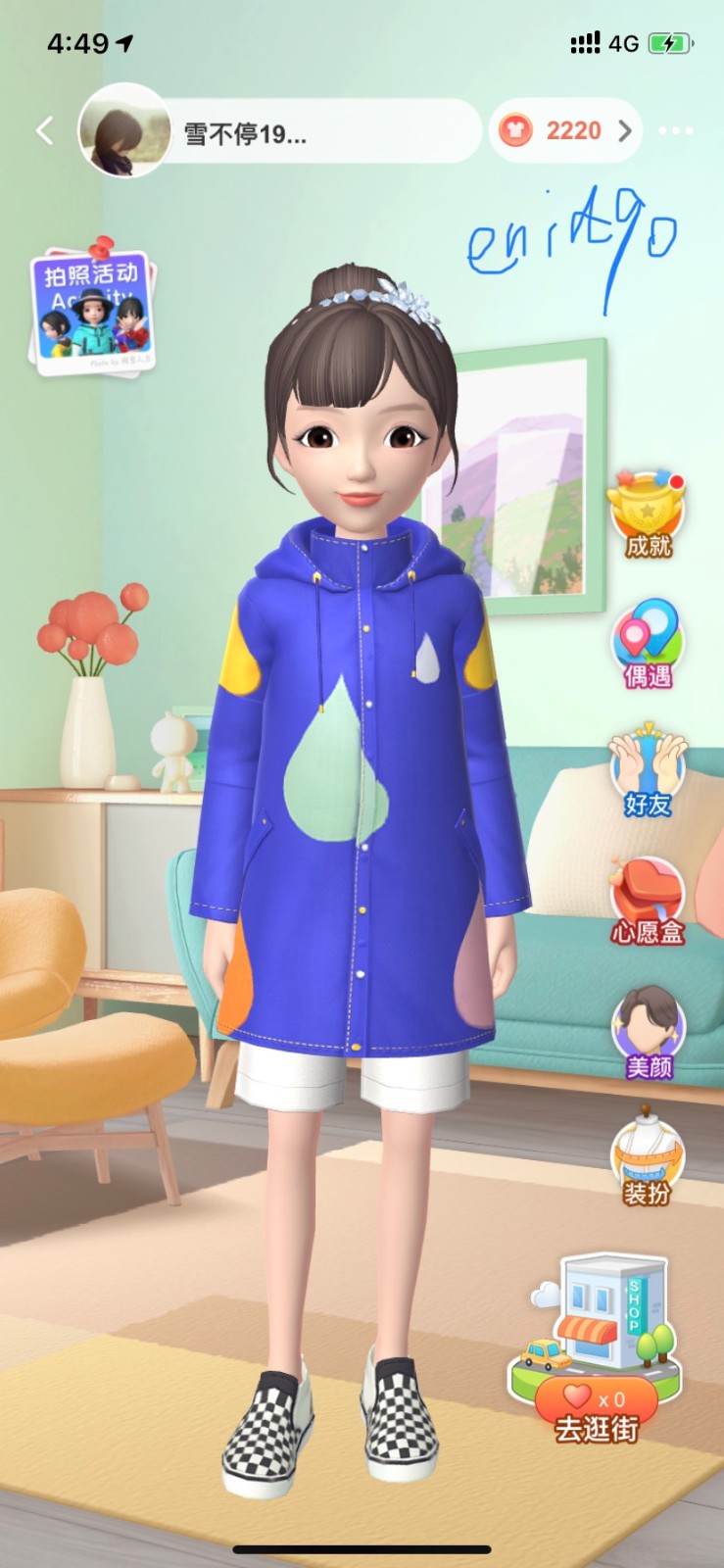Go back with the arrow icon
724x1568 pixels.
44,131
